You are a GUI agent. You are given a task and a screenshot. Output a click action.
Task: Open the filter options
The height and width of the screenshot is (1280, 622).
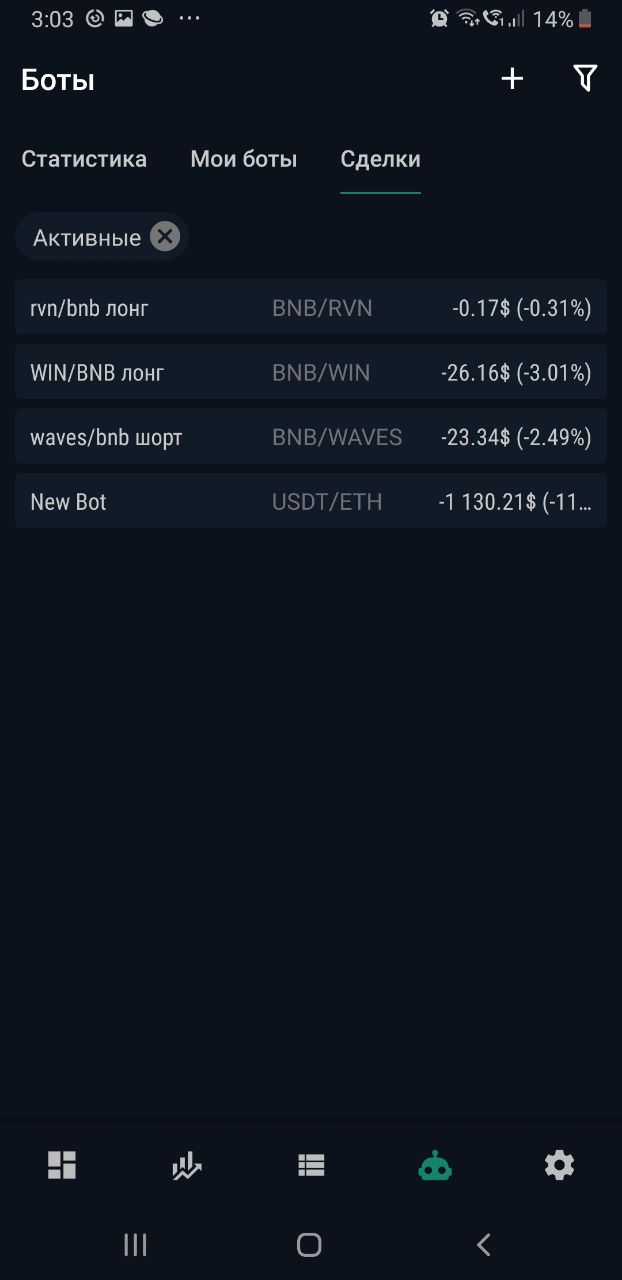coord(586,79)
